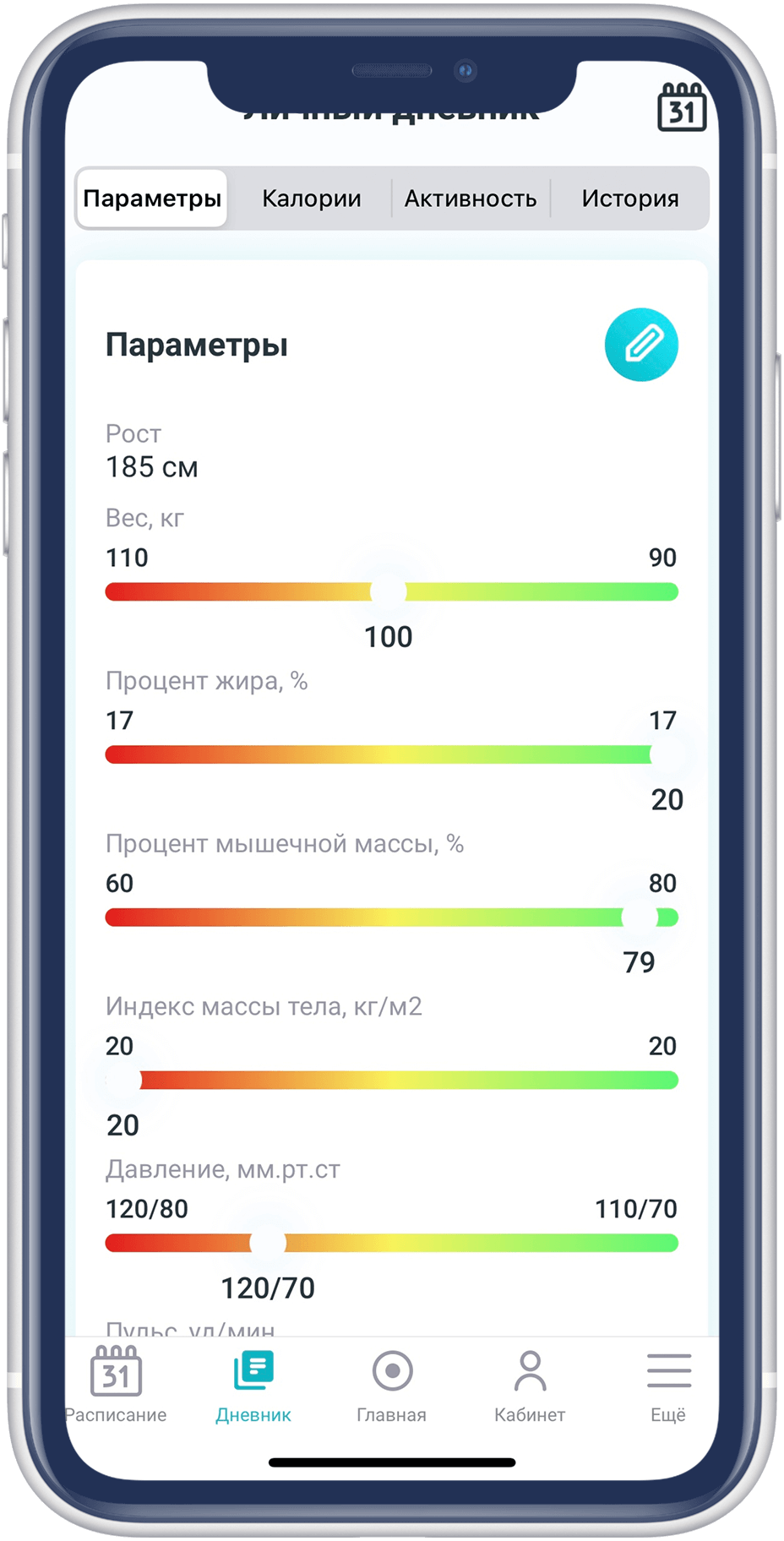The width and height of the screenshot is (784, 1541).
Task: Open the История tab
Action: pos(629,199)
